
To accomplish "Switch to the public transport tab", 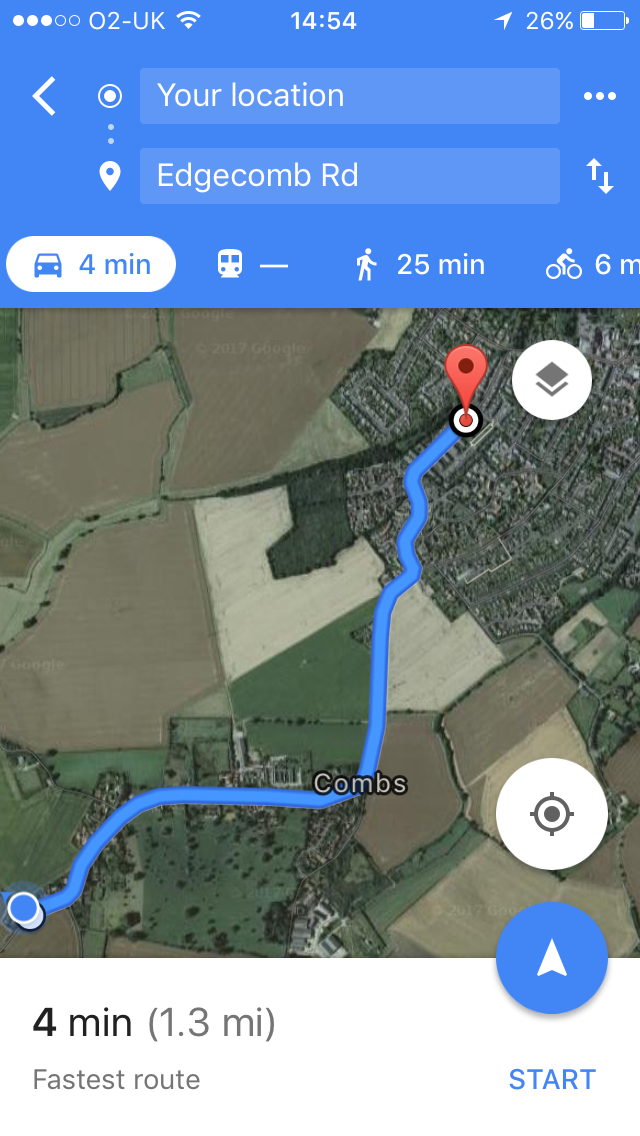I will point(252,265).
